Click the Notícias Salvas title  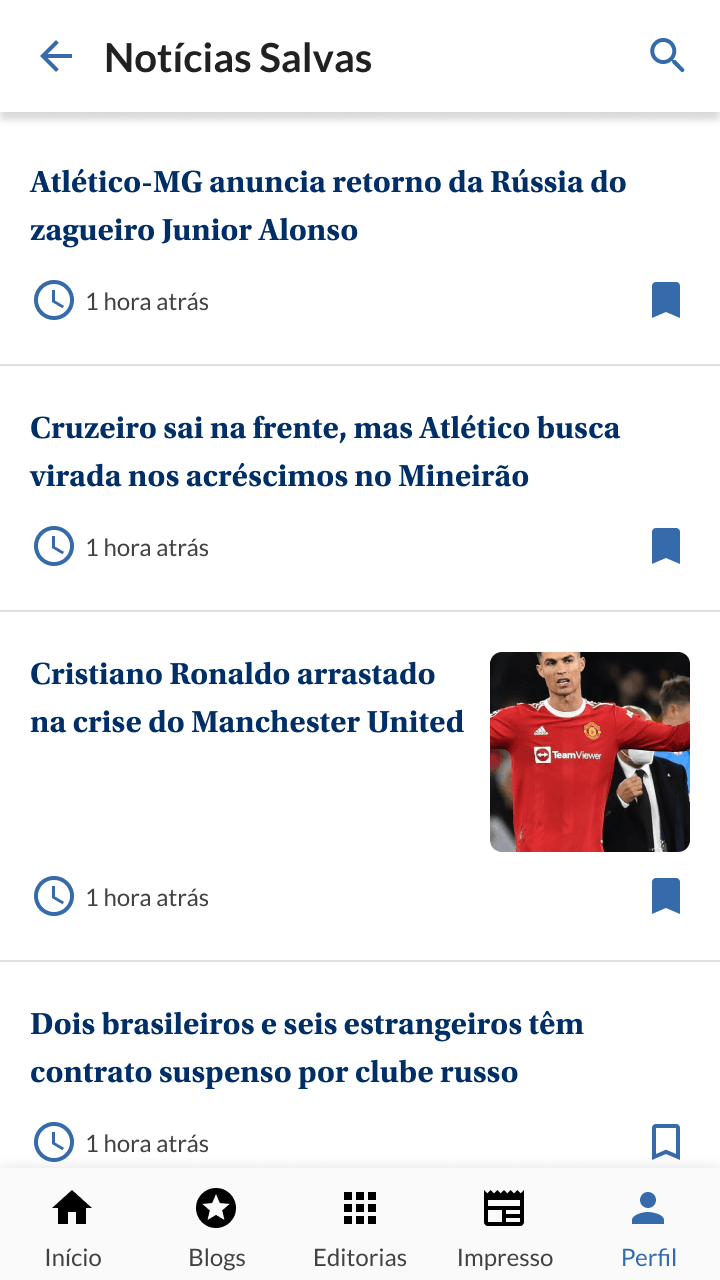[x=238, y=57]
